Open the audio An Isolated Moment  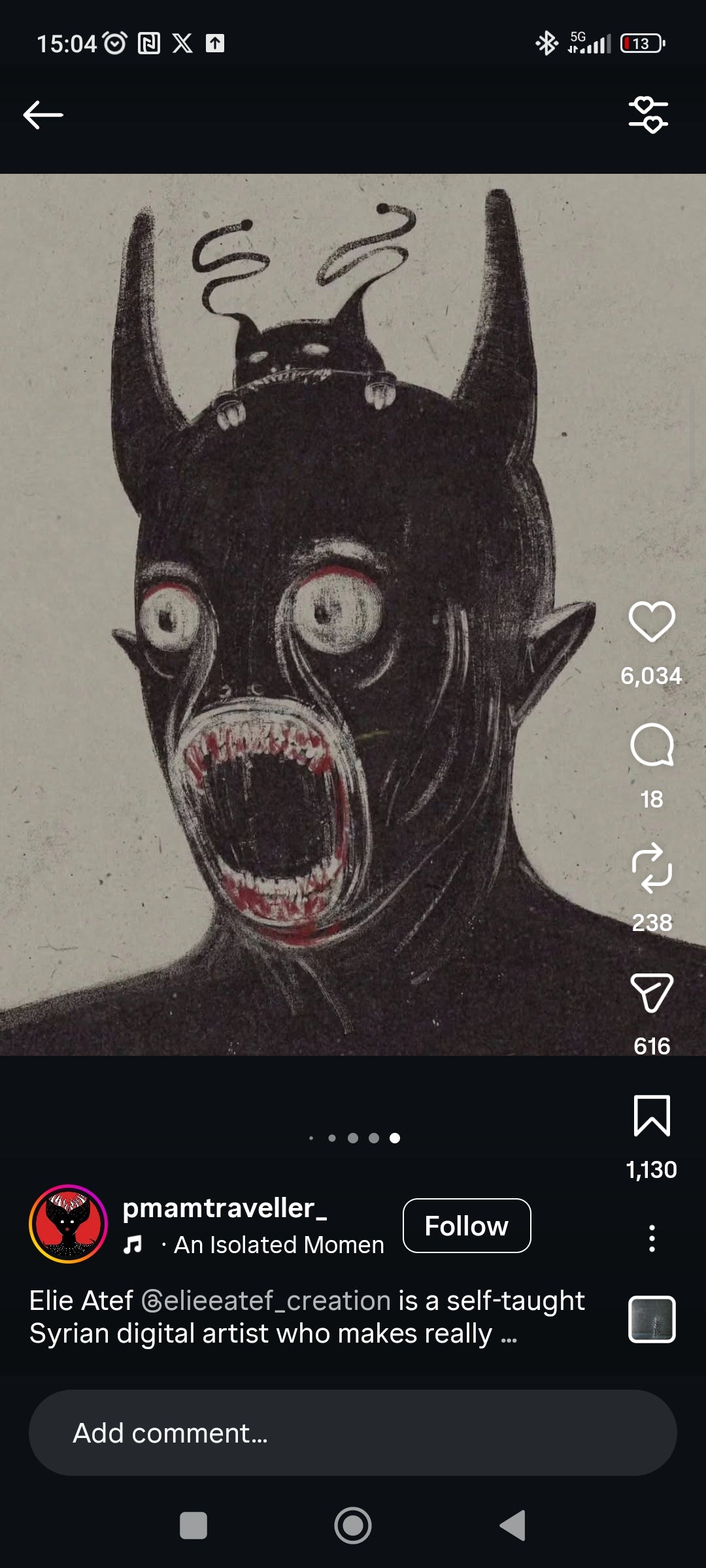(x=278, y=1245)
